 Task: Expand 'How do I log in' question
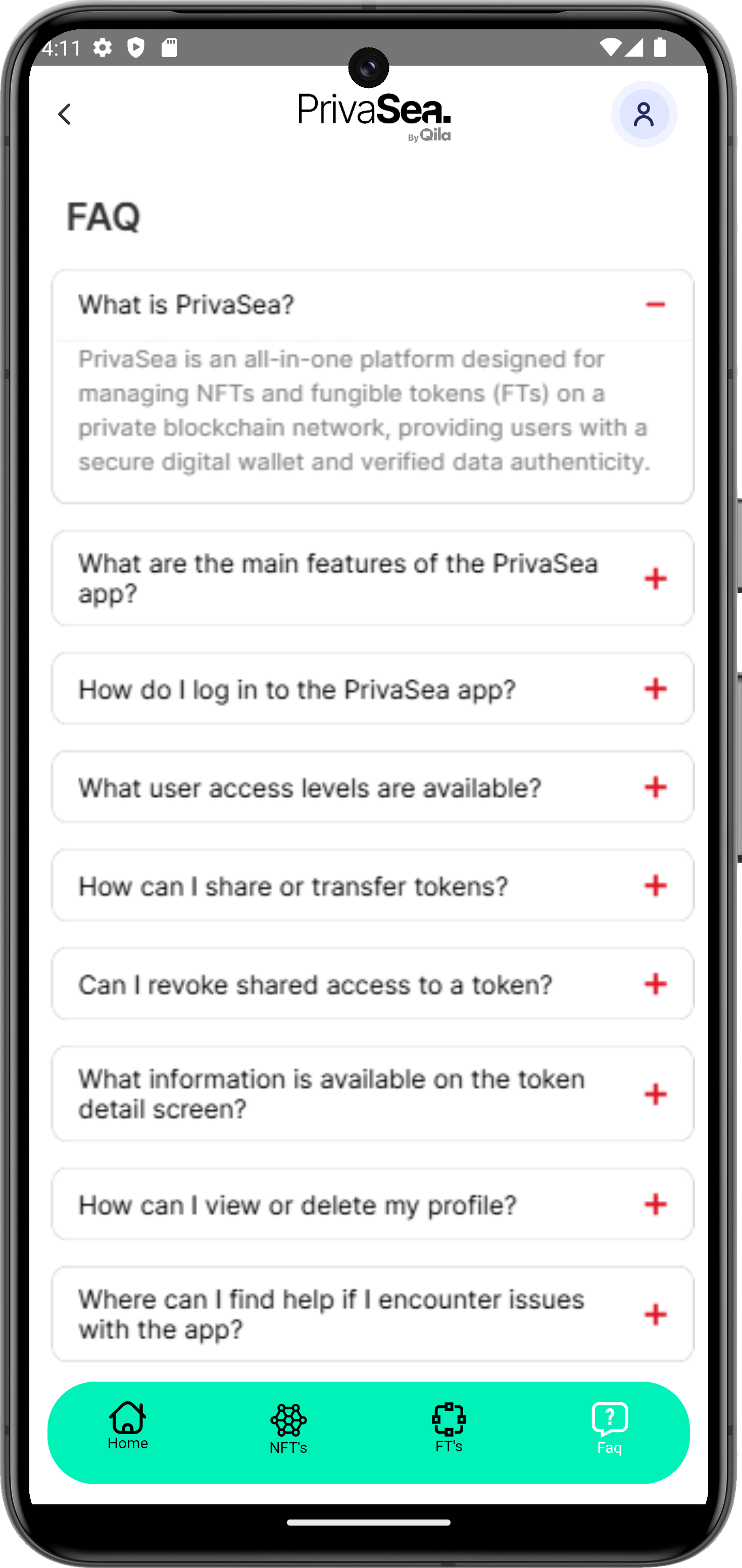point(655,689)
